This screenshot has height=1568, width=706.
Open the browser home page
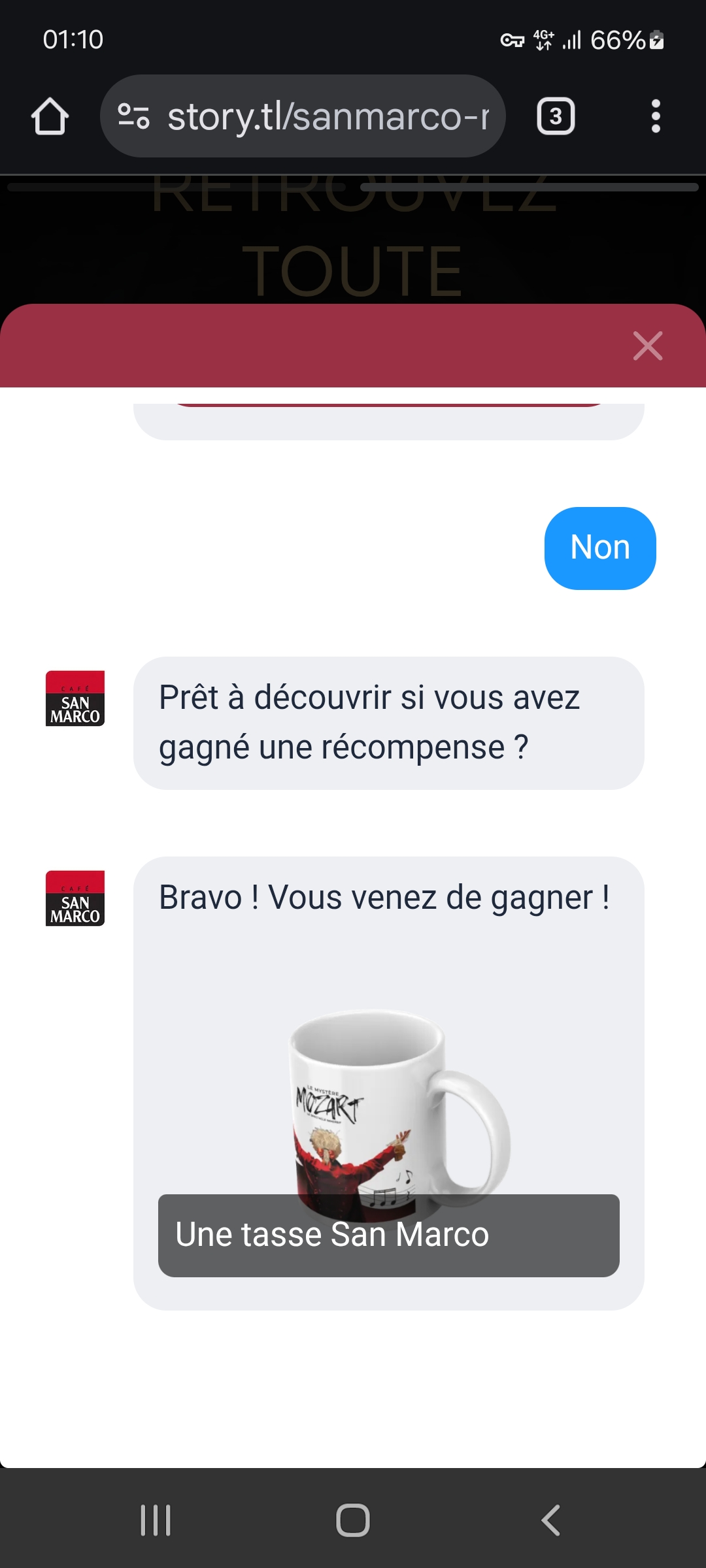pyautogui.click(x=50, y=116)
